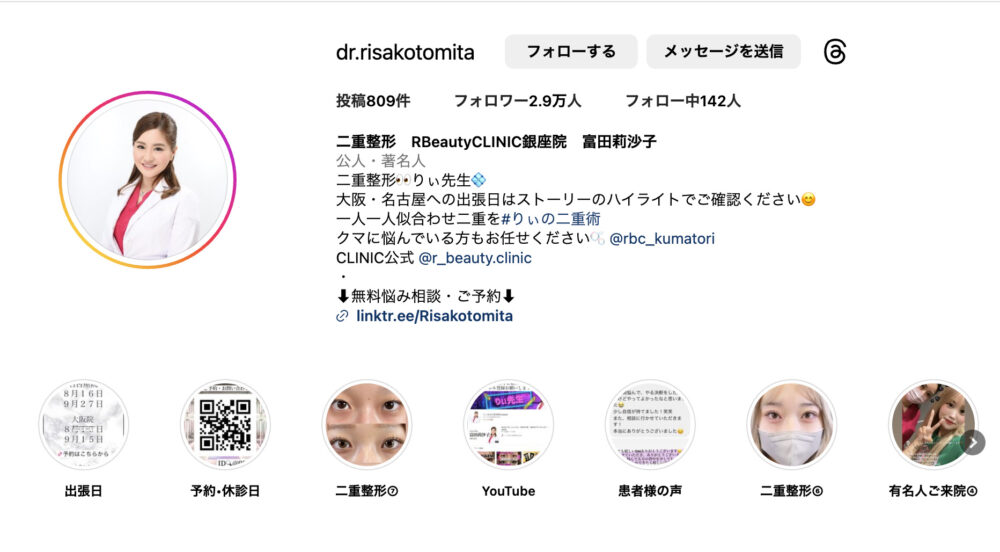Open the YouTube highlight

pos(508,425)
